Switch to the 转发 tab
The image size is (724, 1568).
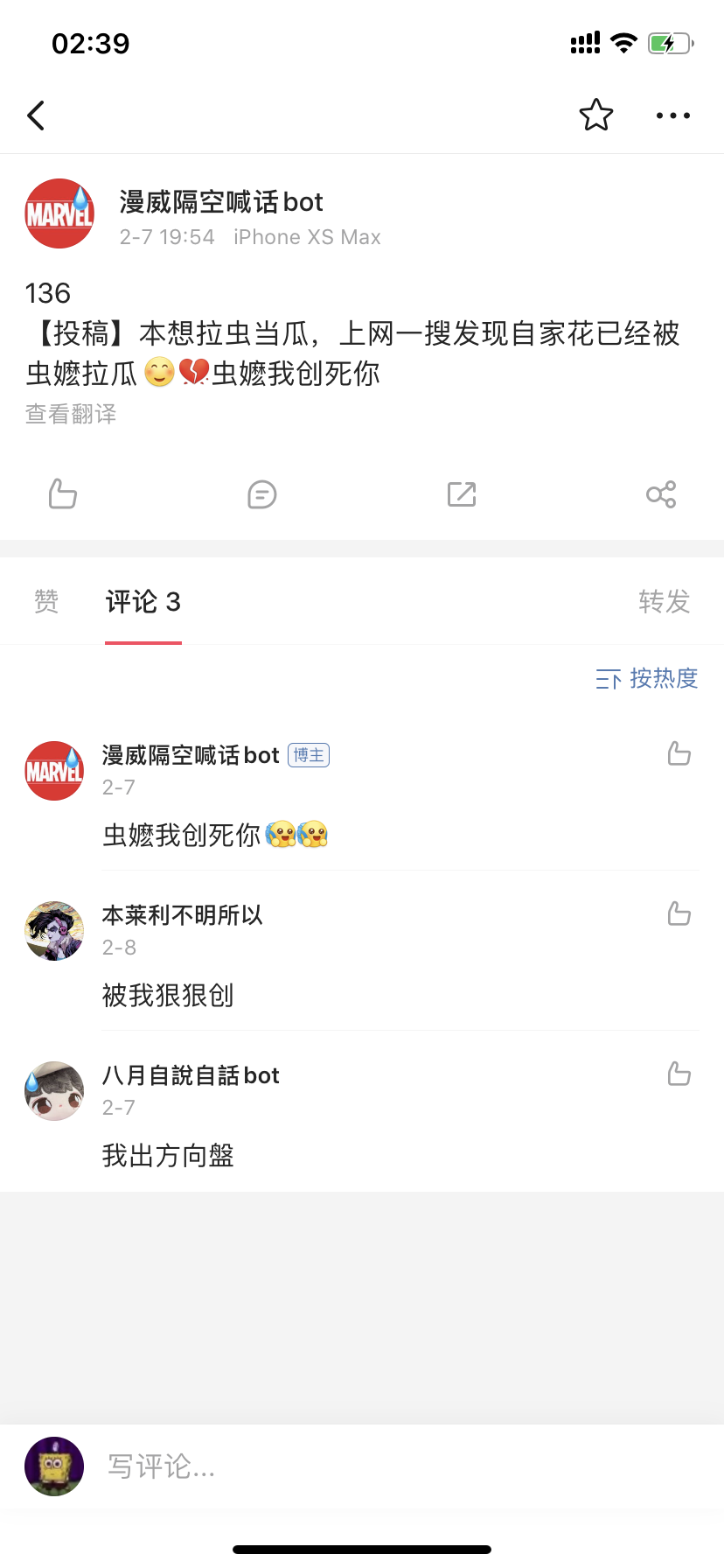664,602
